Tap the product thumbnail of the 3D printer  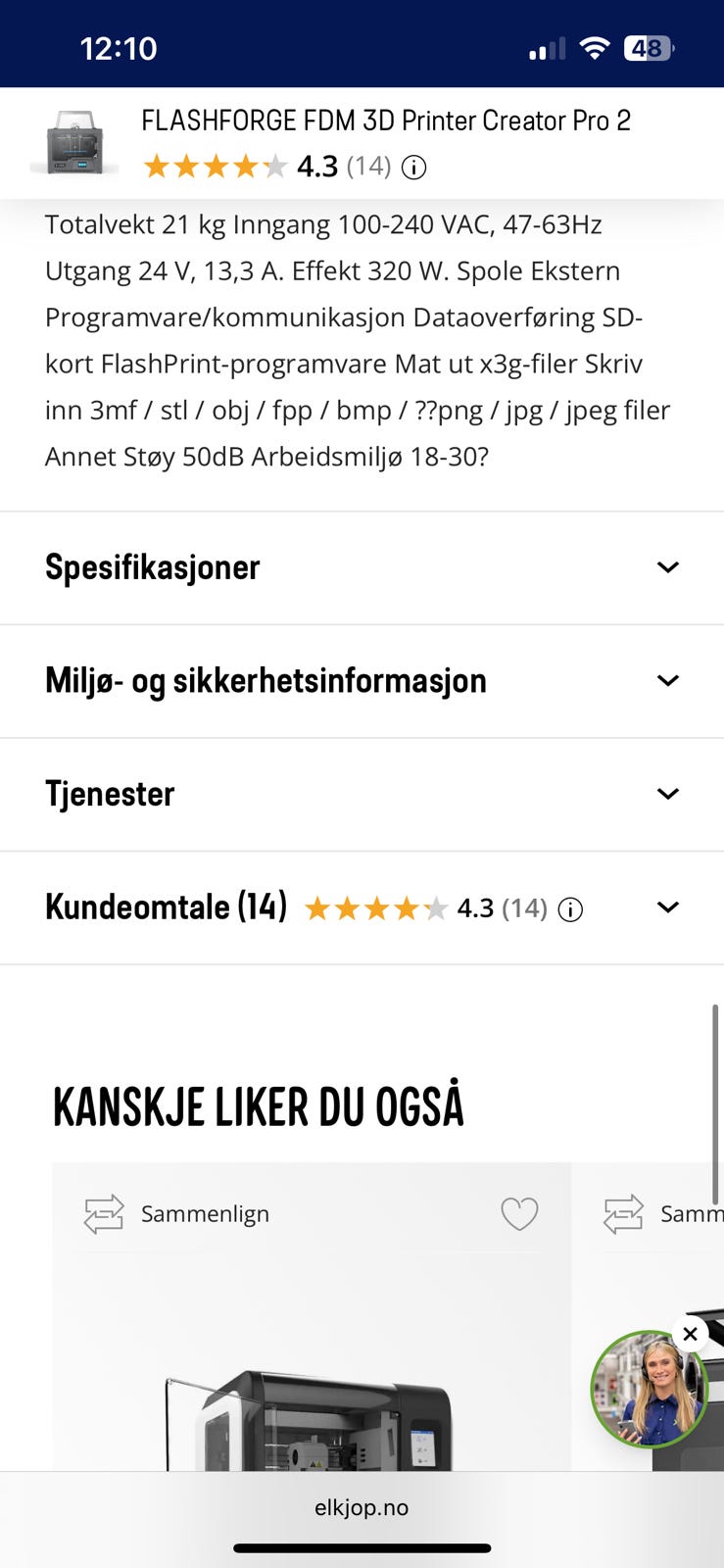point(75,143)
